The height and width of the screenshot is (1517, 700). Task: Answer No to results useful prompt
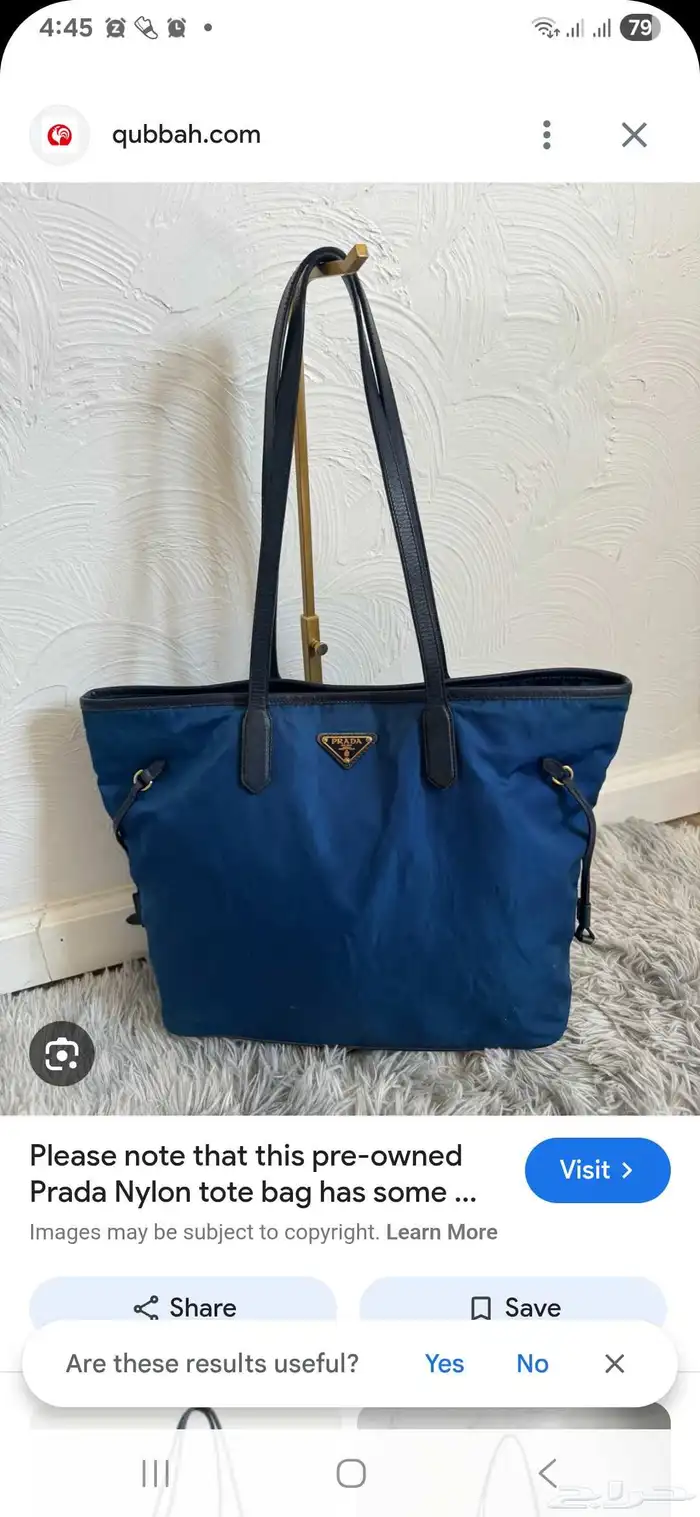[532, 1363]
